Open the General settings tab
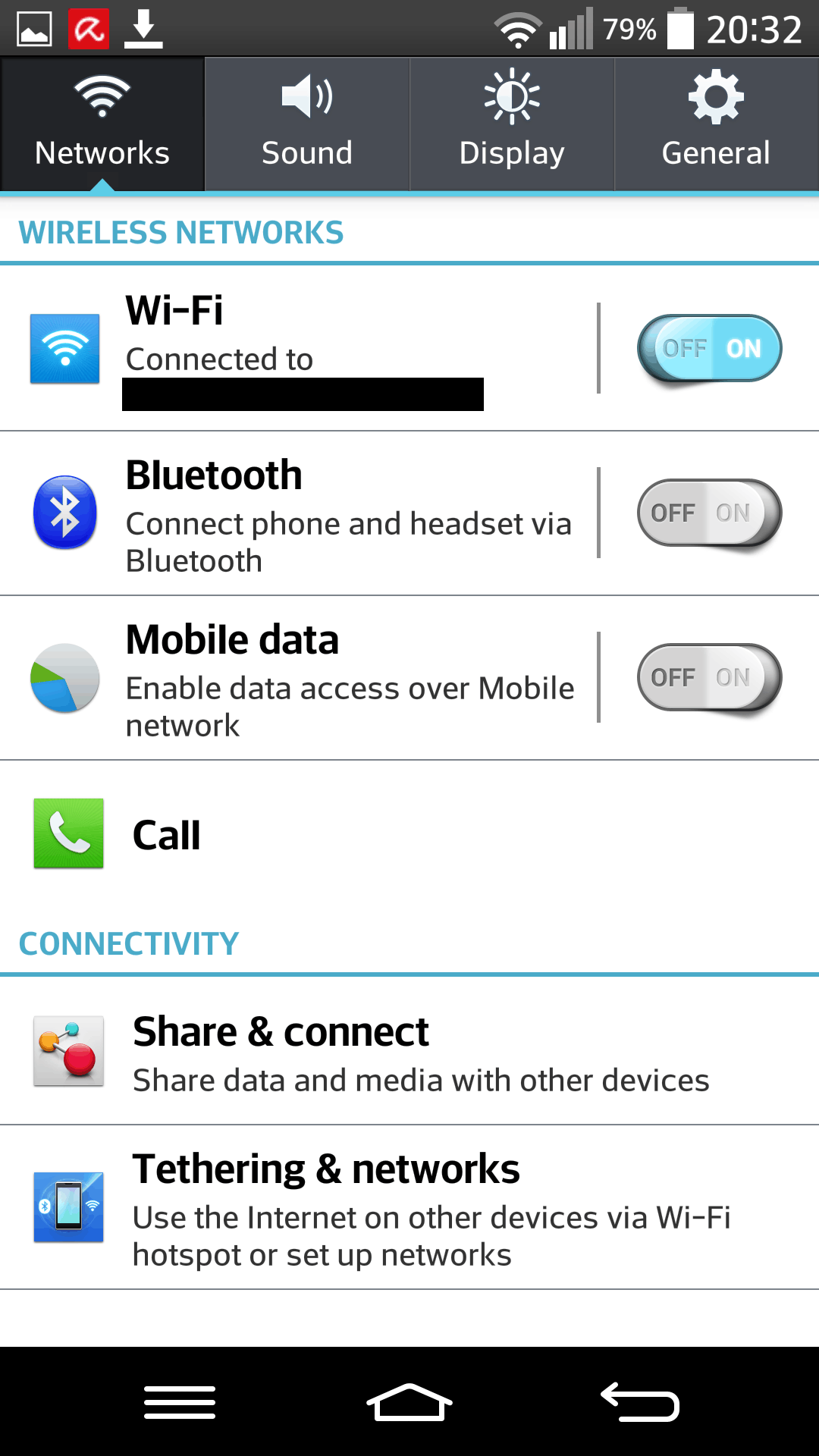819x1456 pixels. (716, 124)
